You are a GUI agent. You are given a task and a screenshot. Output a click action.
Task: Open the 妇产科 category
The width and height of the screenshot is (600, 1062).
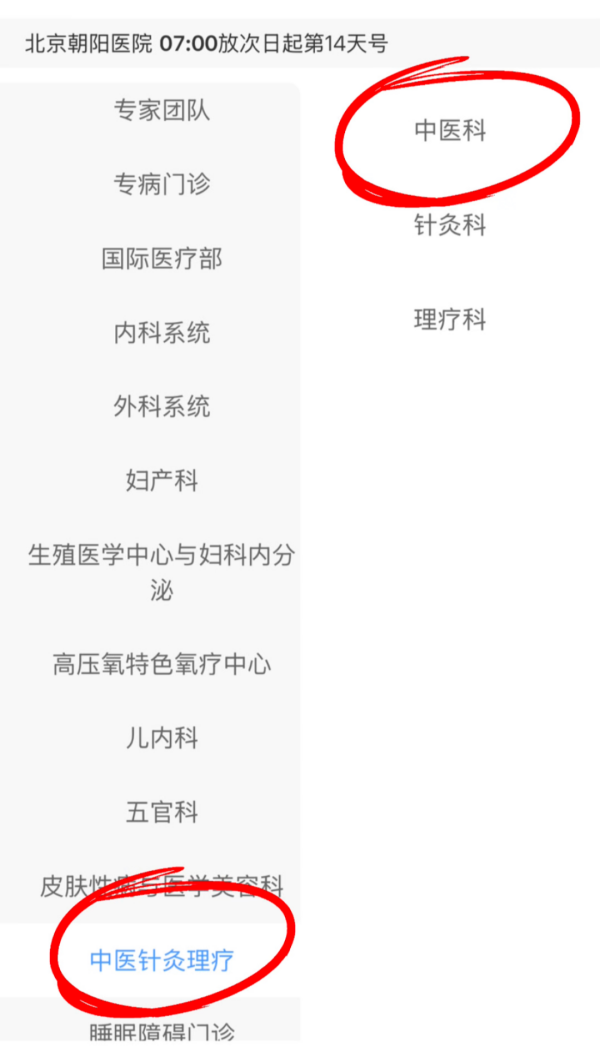(x=162, y=481)
